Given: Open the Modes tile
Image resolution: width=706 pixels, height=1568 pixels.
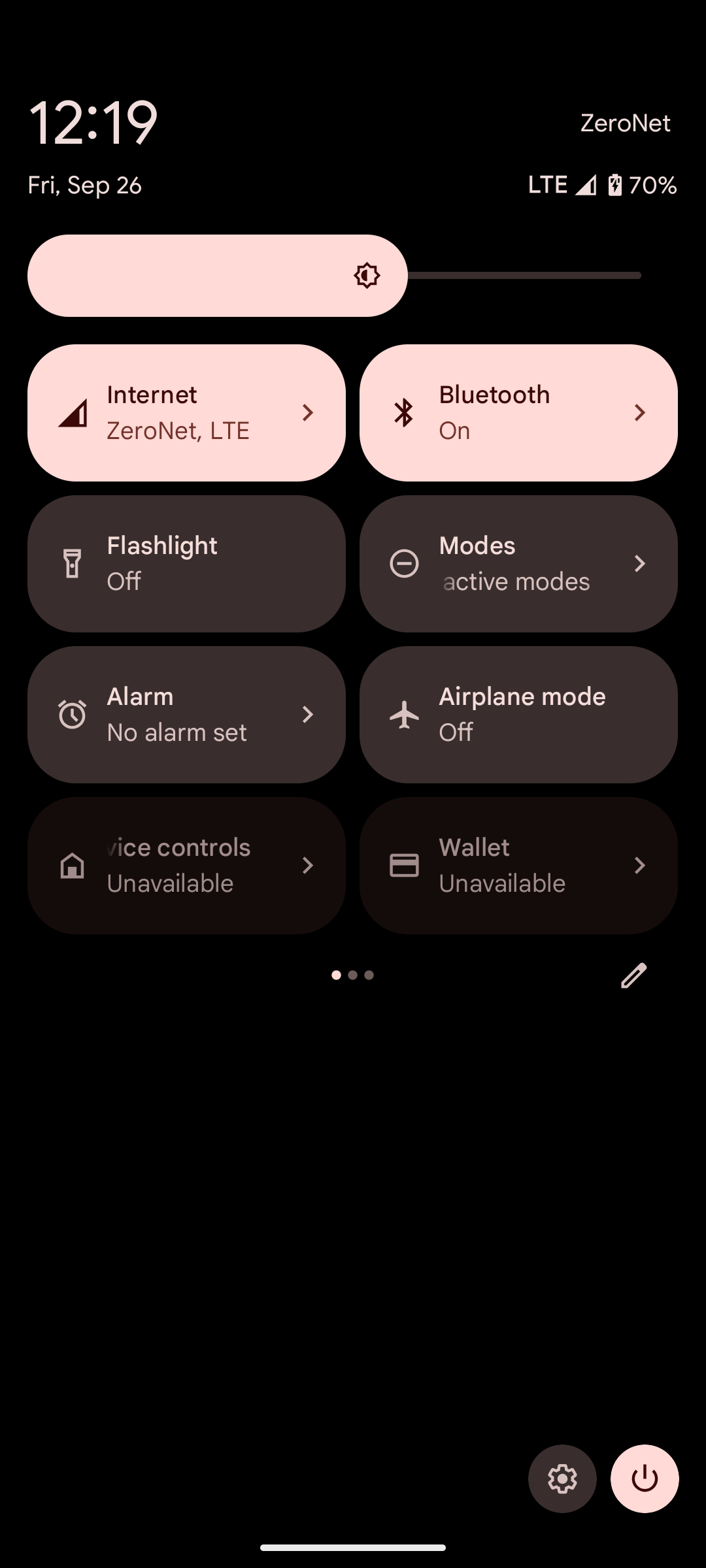Looking at the screenshot, I should (518, 564).
